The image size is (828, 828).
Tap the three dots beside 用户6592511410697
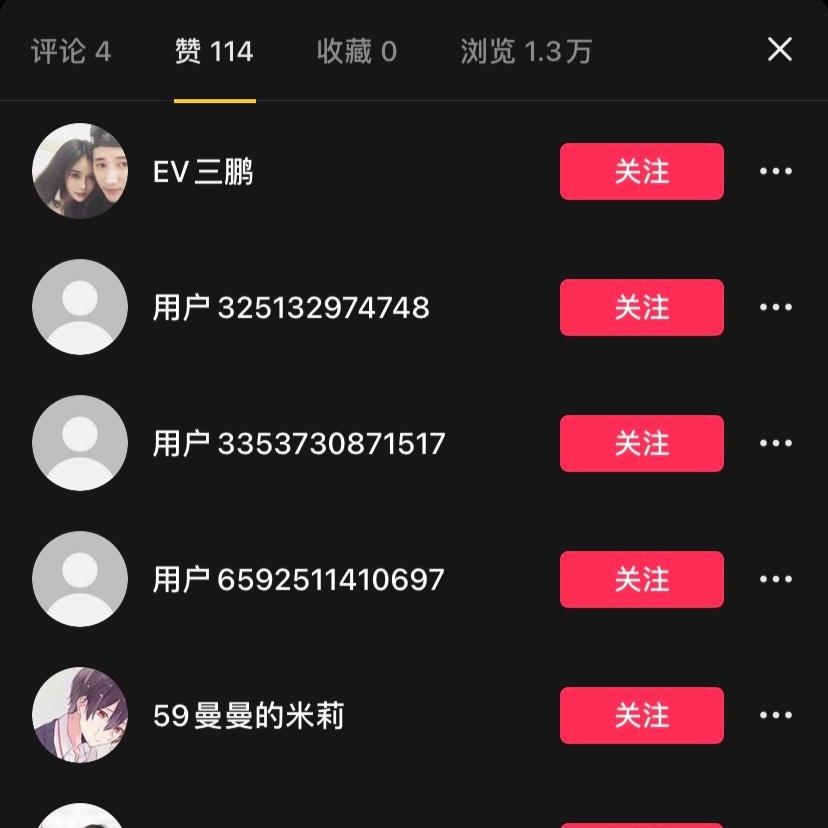point(775,579)
